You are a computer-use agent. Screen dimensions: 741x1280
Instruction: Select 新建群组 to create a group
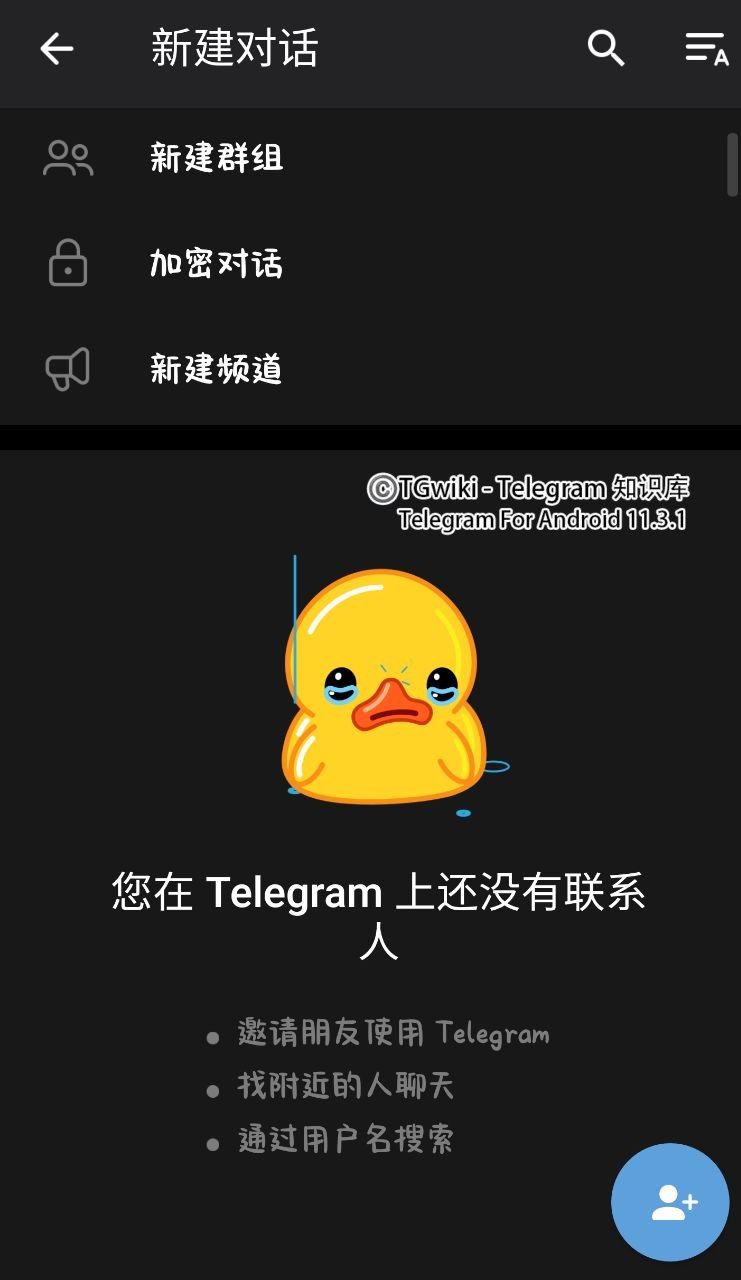(216, 158)
